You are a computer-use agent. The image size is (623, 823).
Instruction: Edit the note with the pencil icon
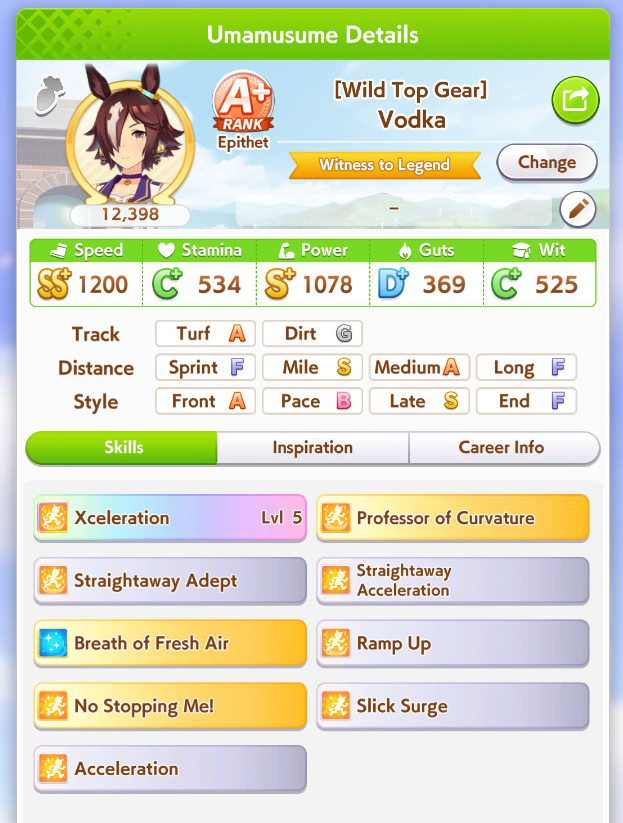coord(578,210)
